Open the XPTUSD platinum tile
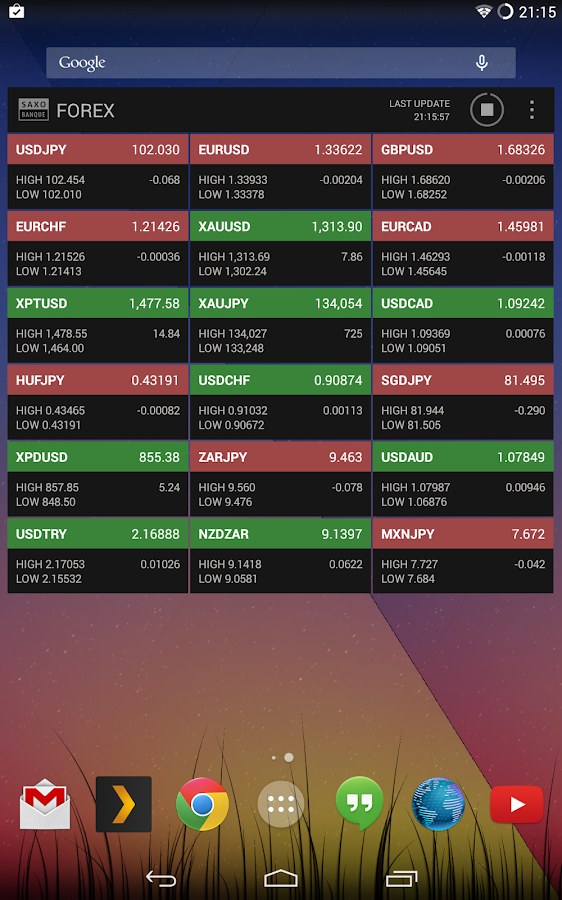Screen dimensions: 562x900 coord(98,325)
